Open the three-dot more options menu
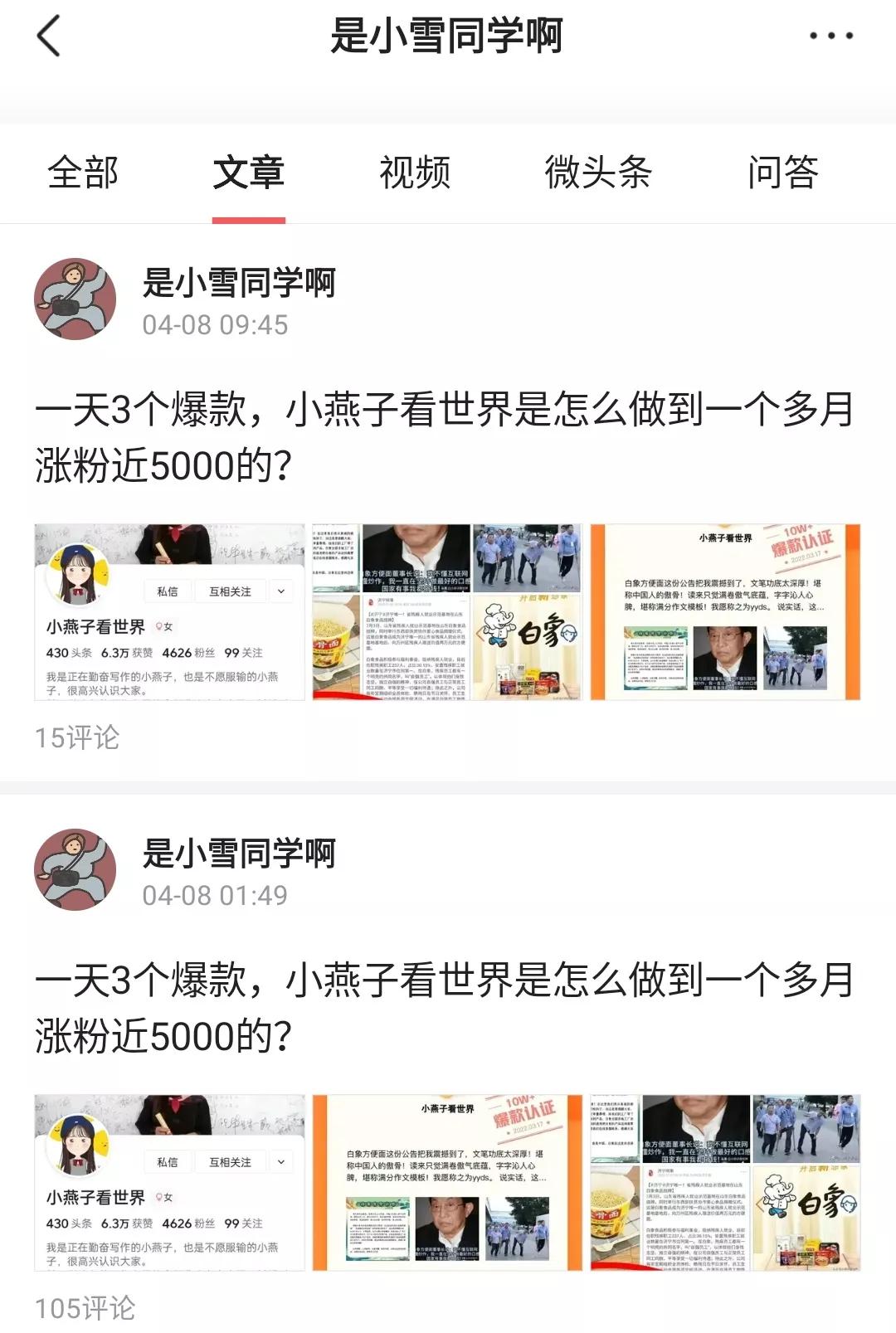 [x=834, y=37]
